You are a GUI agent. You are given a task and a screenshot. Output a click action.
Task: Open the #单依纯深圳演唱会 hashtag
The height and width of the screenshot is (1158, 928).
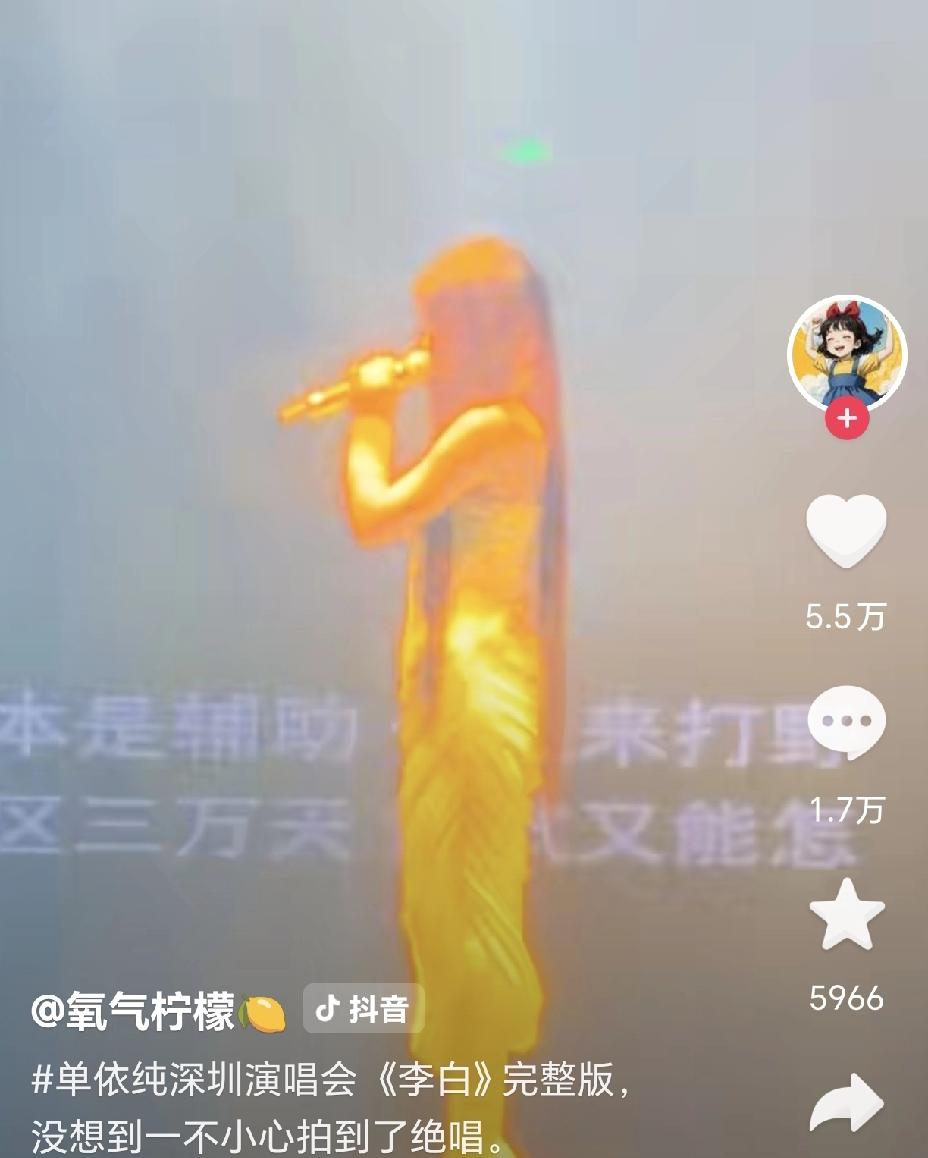[193, 1081]
